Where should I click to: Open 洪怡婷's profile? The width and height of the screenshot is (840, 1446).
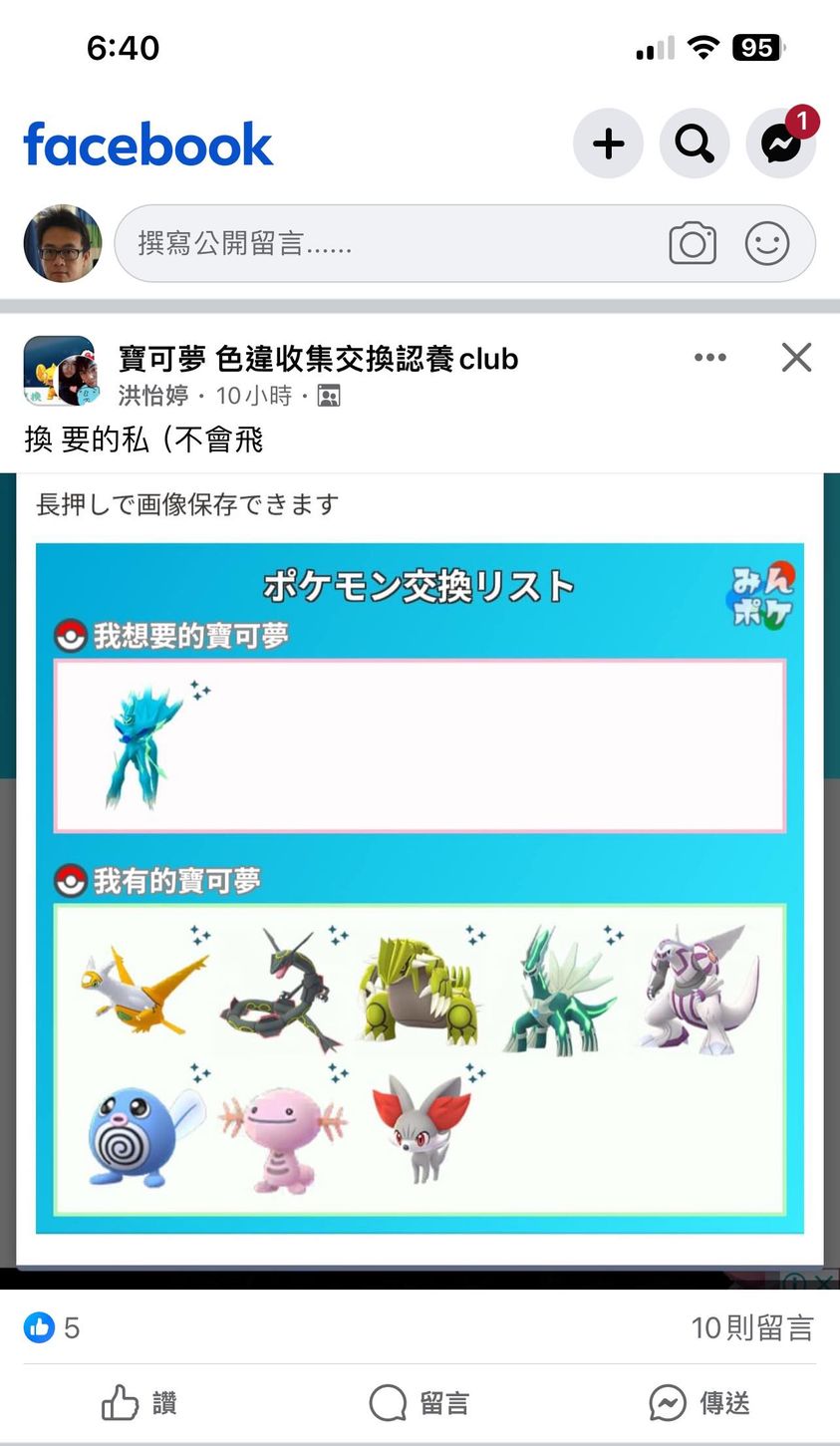pyautogui.click(x=152, y=396)
